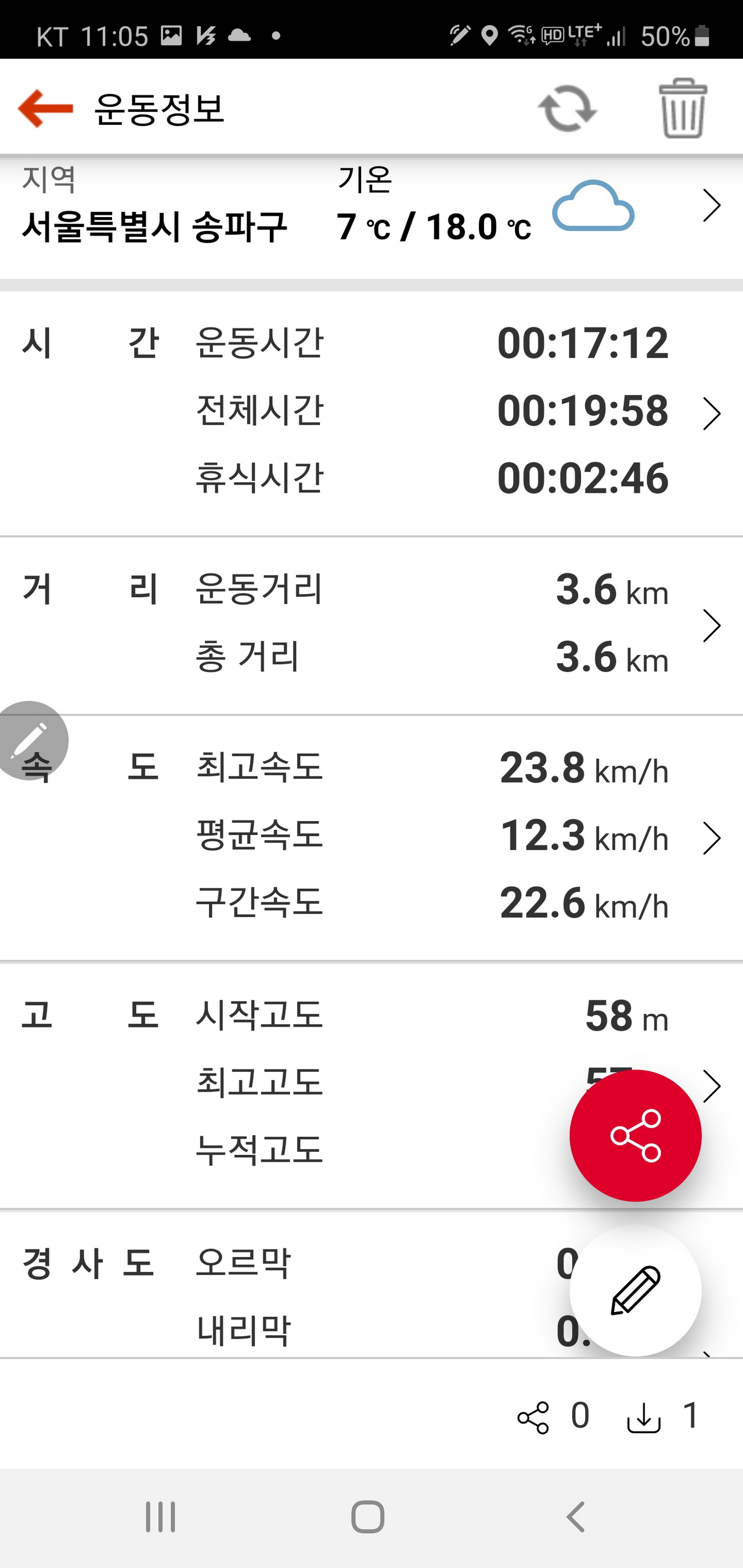Tap the red share floating button
The height and width of the screenshot is (1568, 743).
pyautogui.click(x=635, y=1136)
